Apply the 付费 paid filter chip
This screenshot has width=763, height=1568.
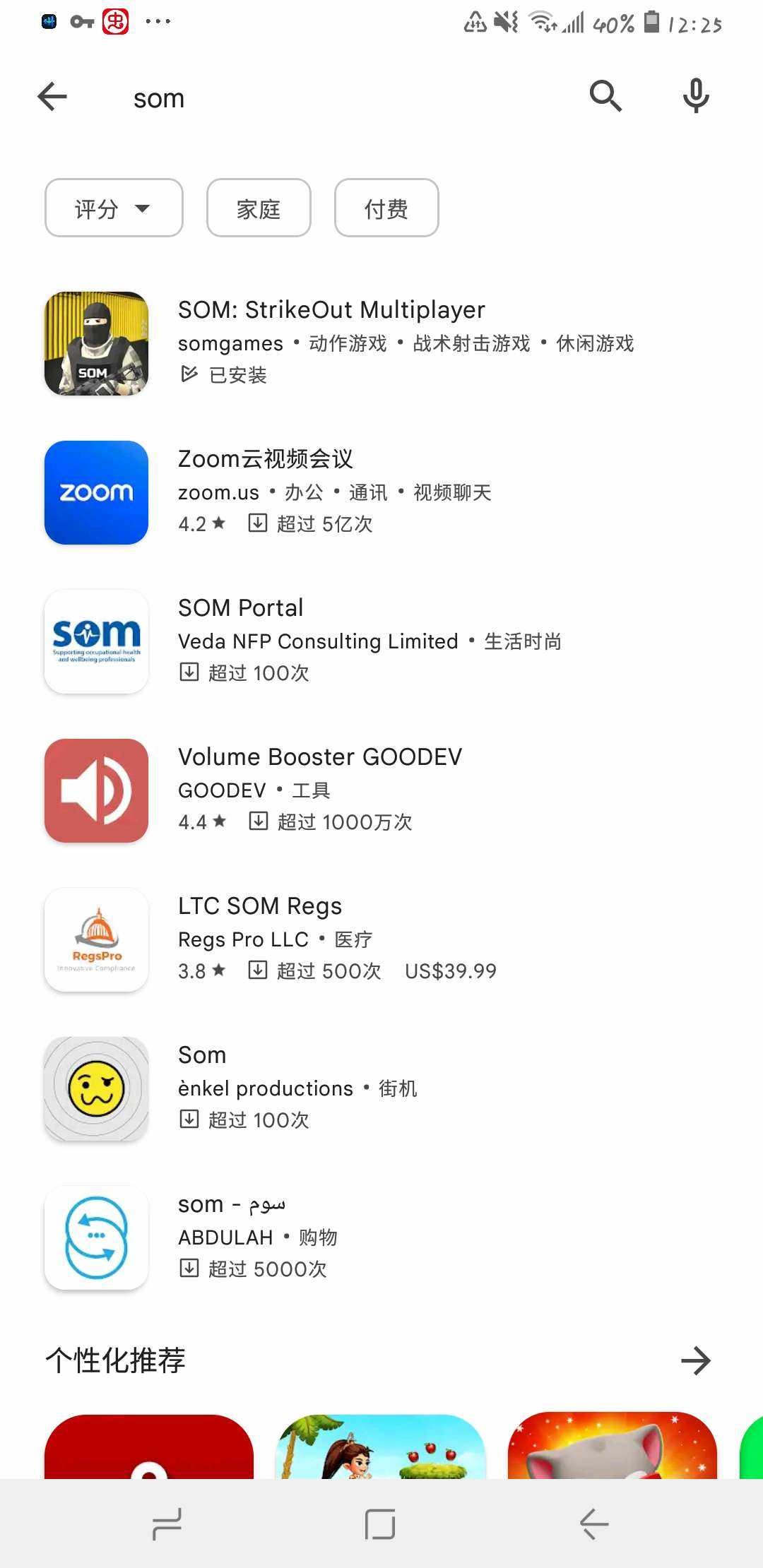point(386,208)
